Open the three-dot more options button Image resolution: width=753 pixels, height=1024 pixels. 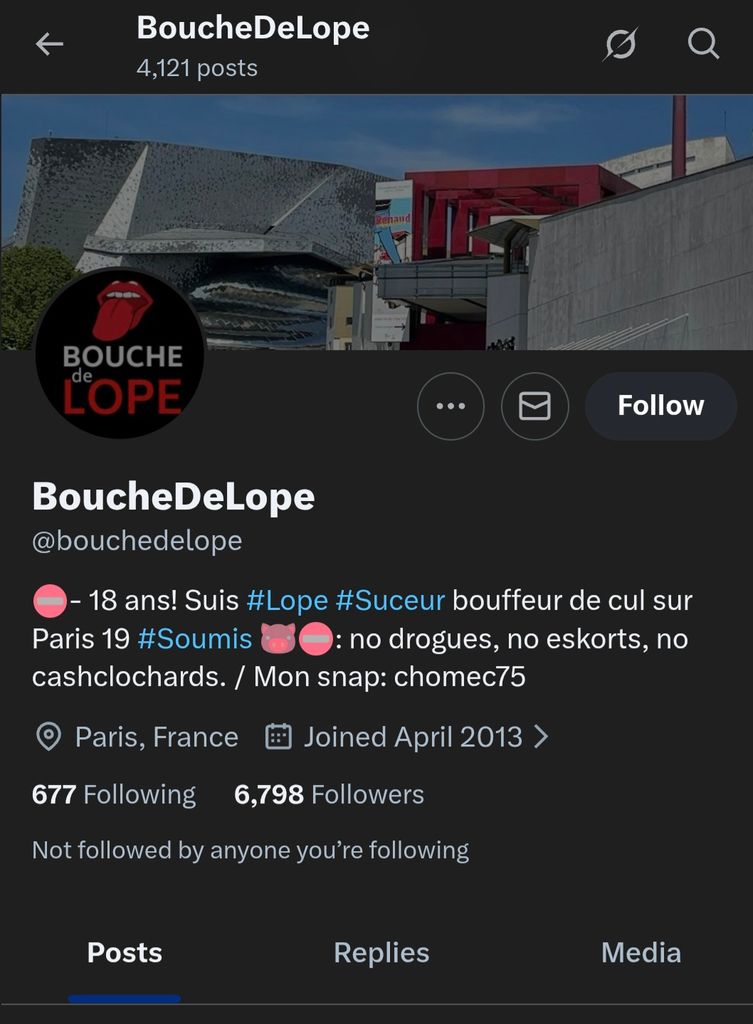pyautogui.click(x=450, y=406)
